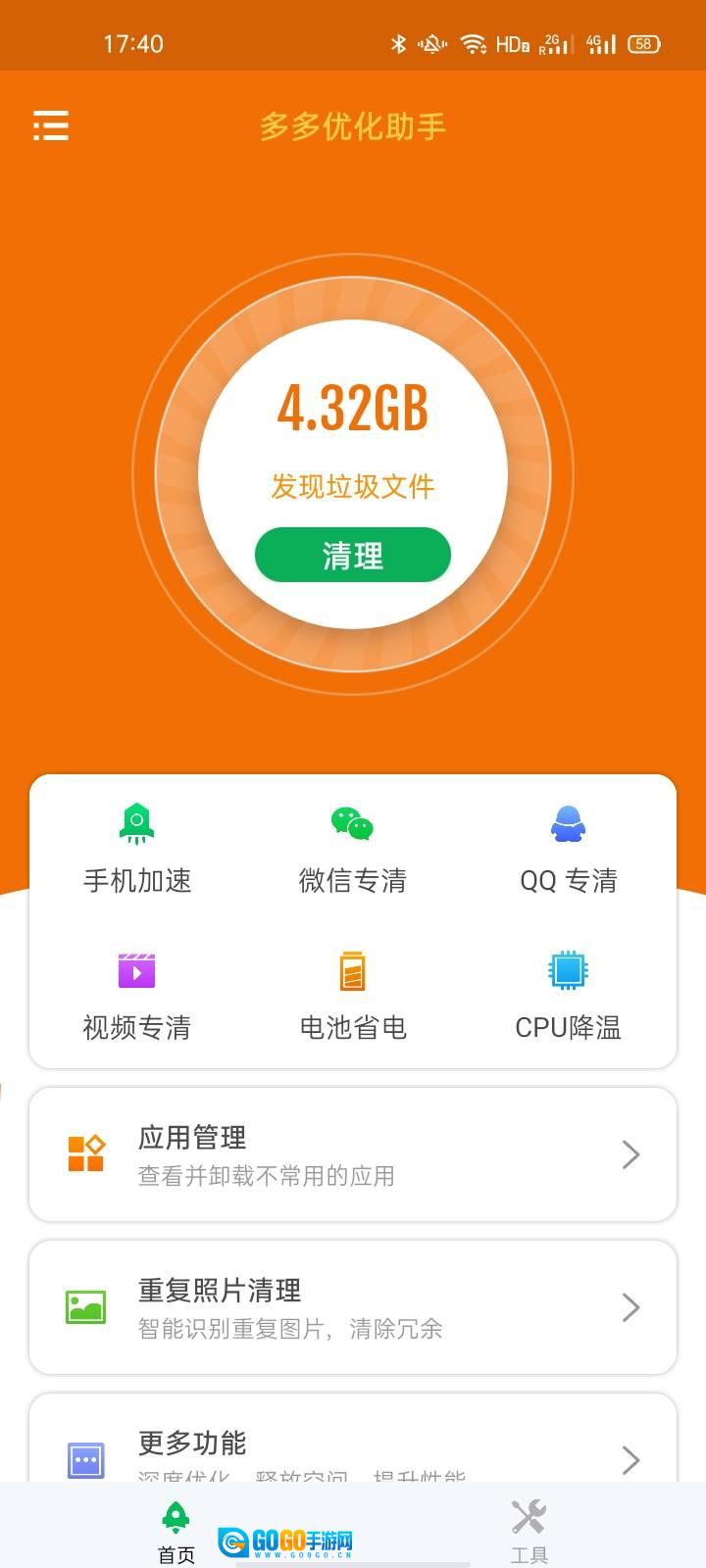Screen dimensions: 706x1568
Task: Open 应用管理 app management row
Action: (x=353, y=1154)
